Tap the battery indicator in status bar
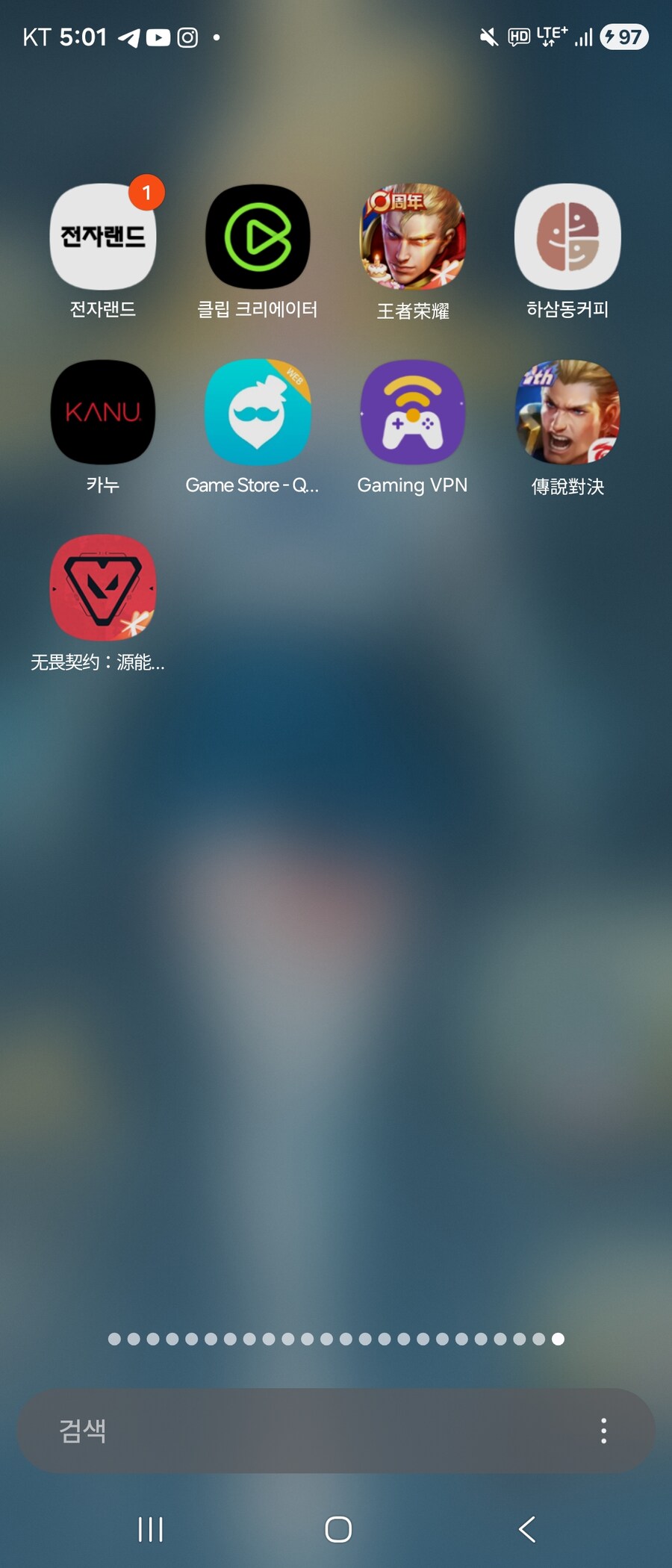 coord(624,37)
